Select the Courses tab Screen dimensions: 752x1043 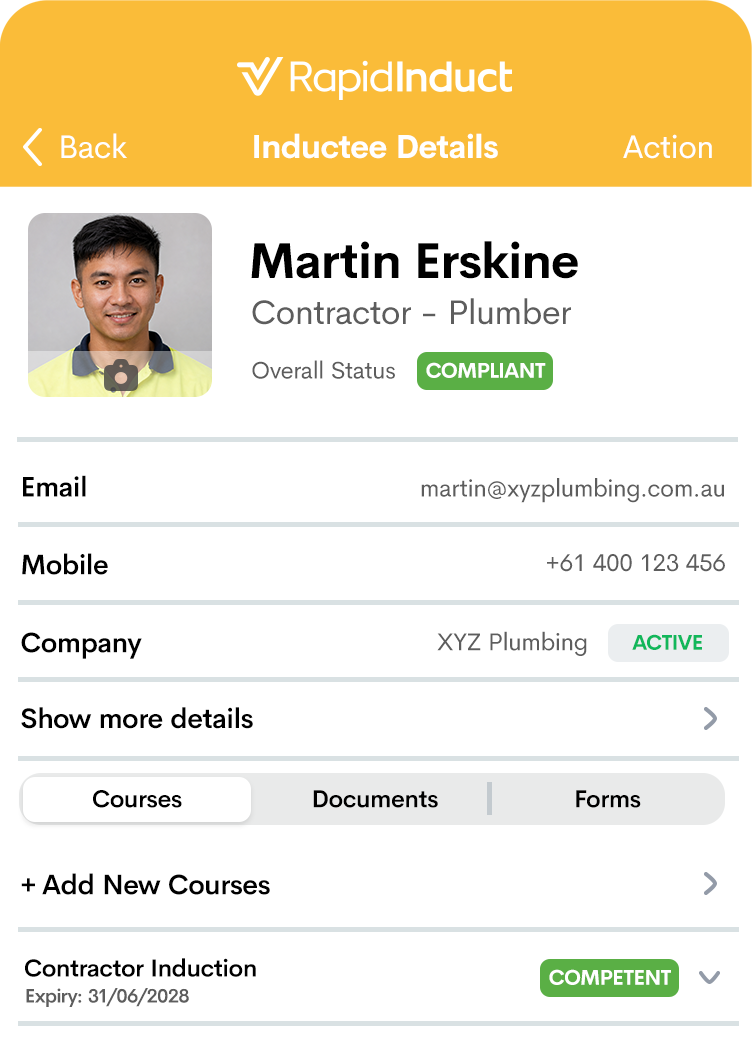click(137, 799)
